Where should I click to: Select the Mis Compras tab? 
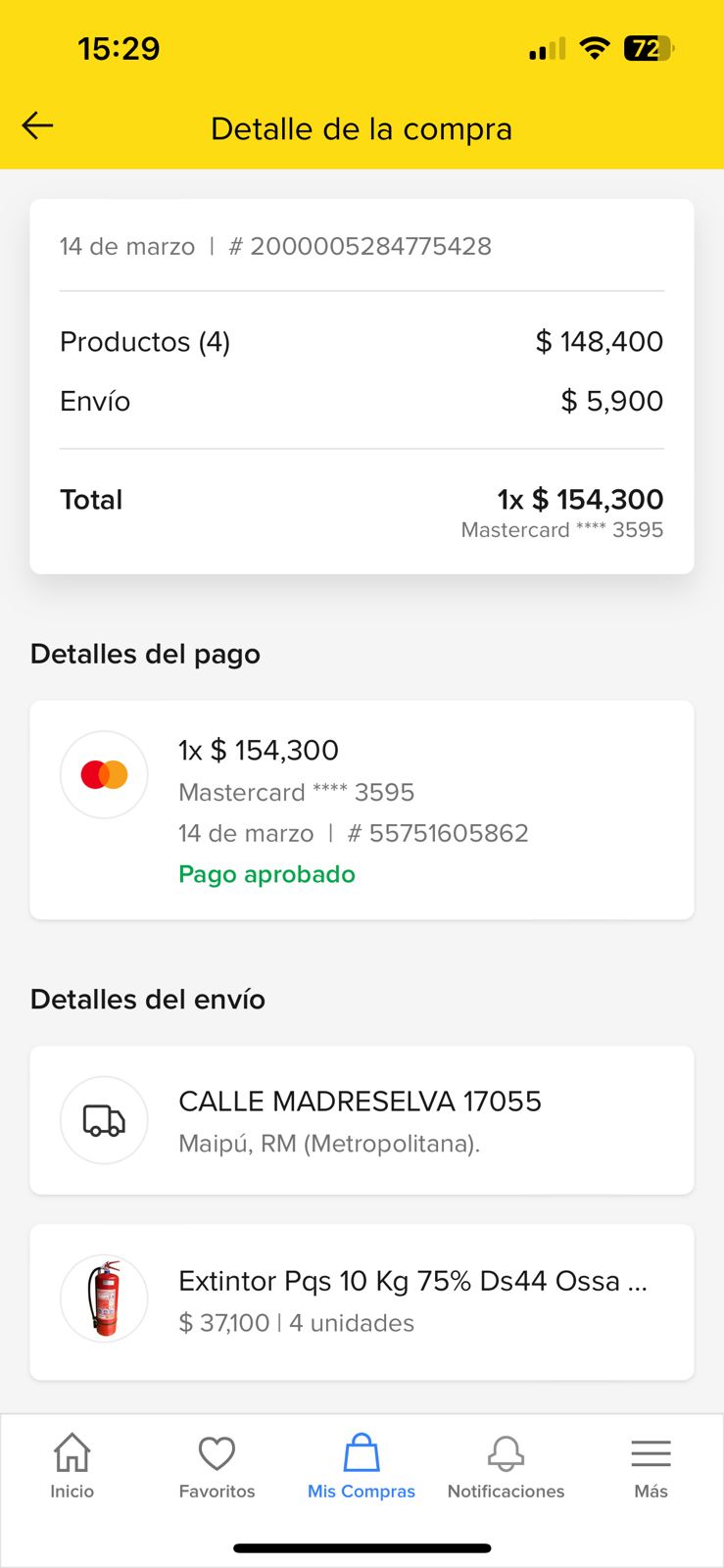(362, 1466)
